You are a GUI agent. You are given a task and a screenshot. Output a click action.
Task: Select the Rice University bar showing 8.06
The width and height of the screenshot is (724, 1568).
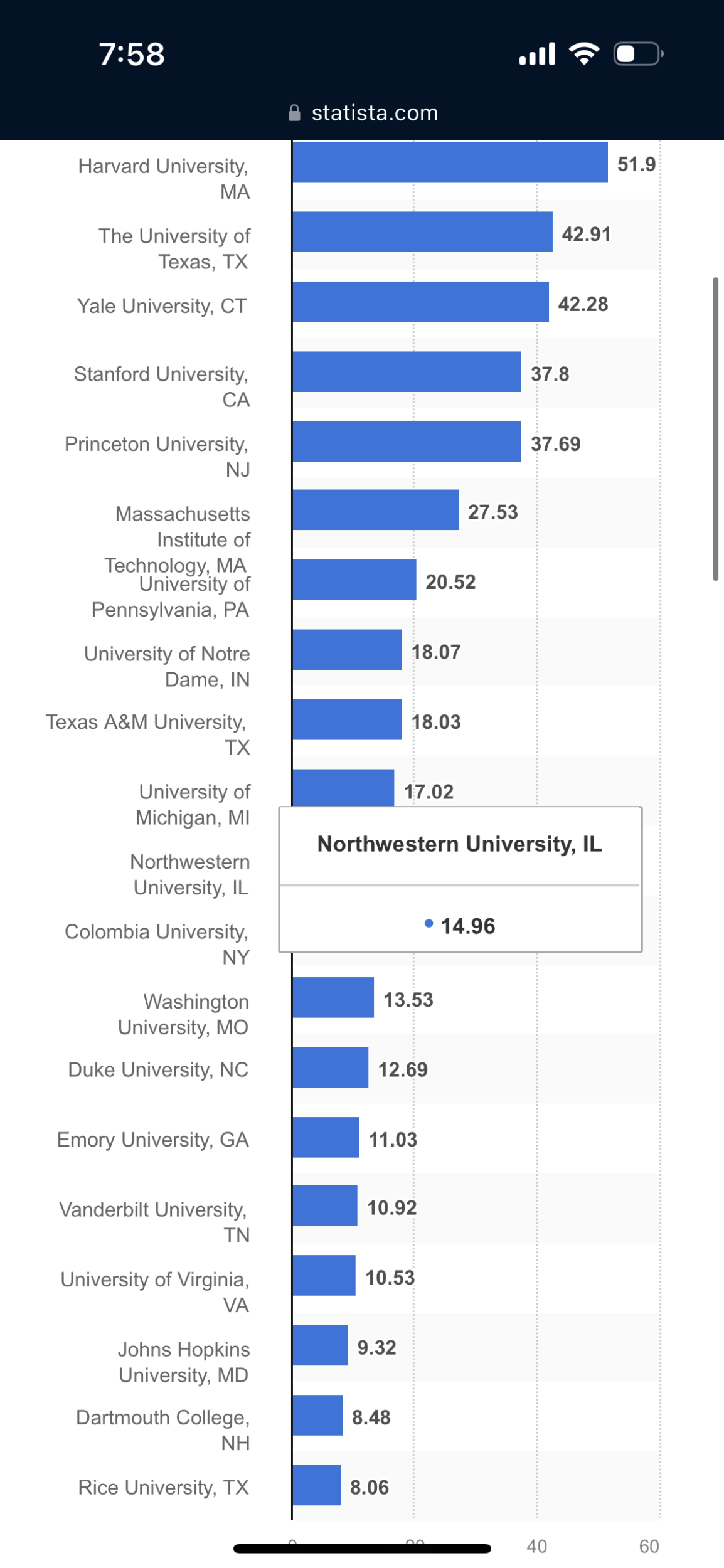point(316,1485)
